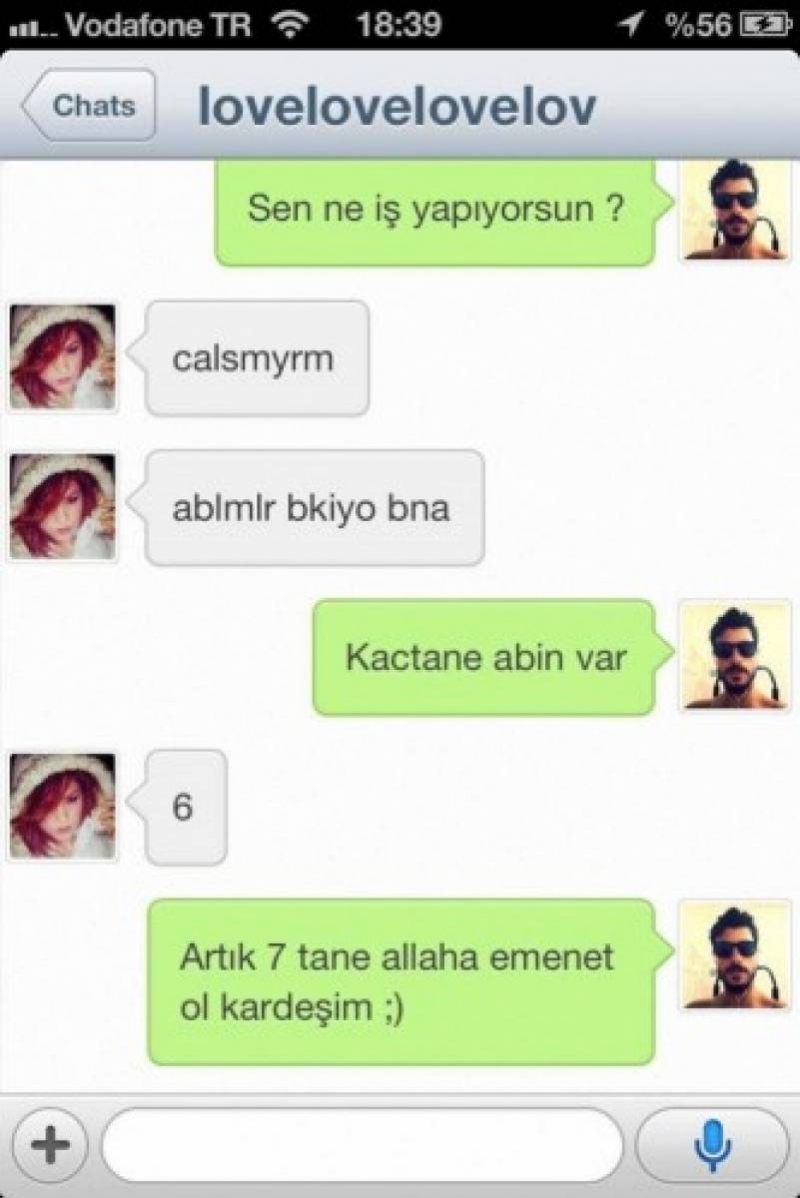Image resolution: width=800 pixels, height=1198 pixels.
Task: Focus the message text field
Action: click(x=362, y=1144)
